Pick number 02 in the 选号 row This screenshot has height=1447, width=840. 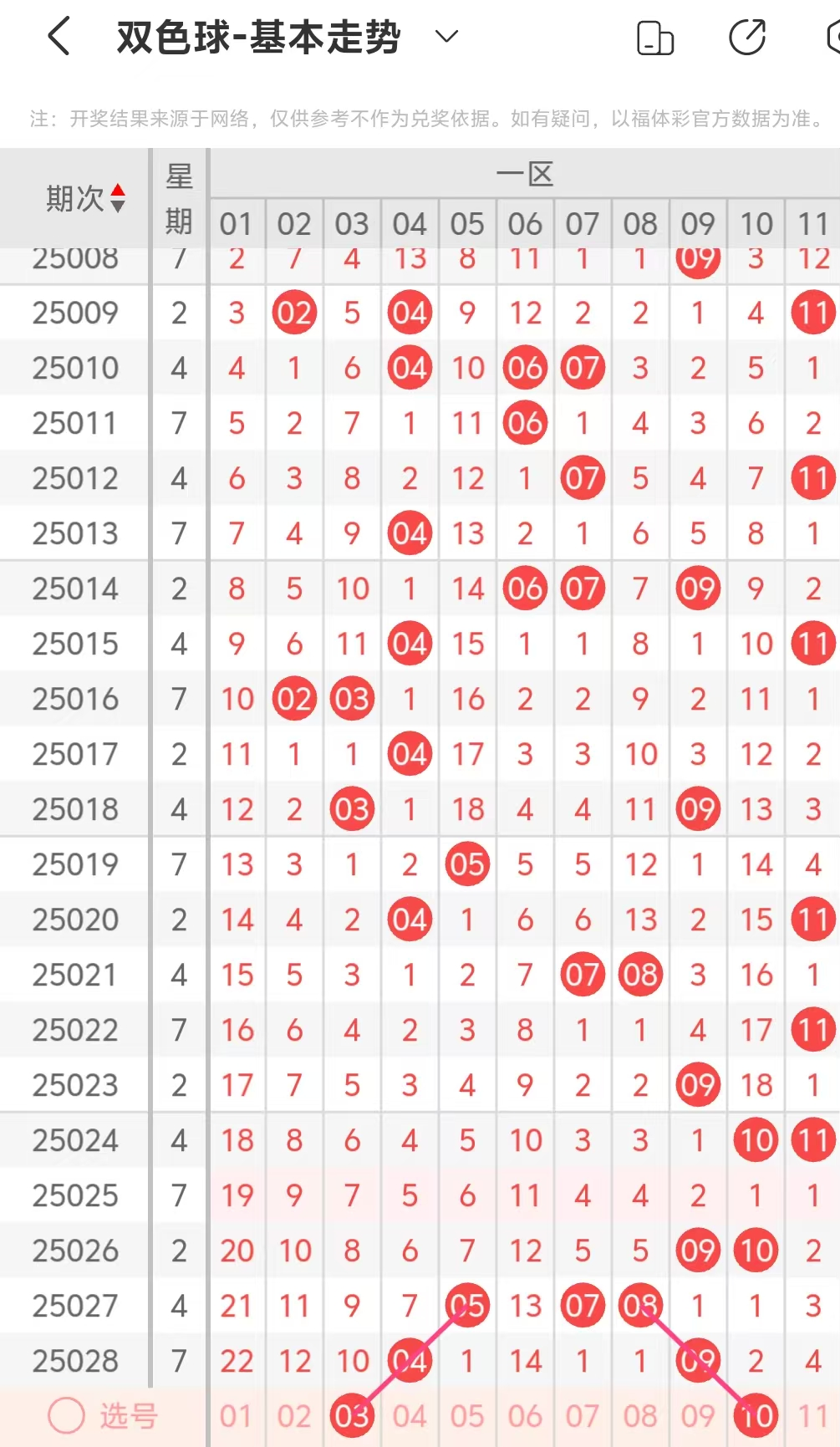[x=294, y=1416]
